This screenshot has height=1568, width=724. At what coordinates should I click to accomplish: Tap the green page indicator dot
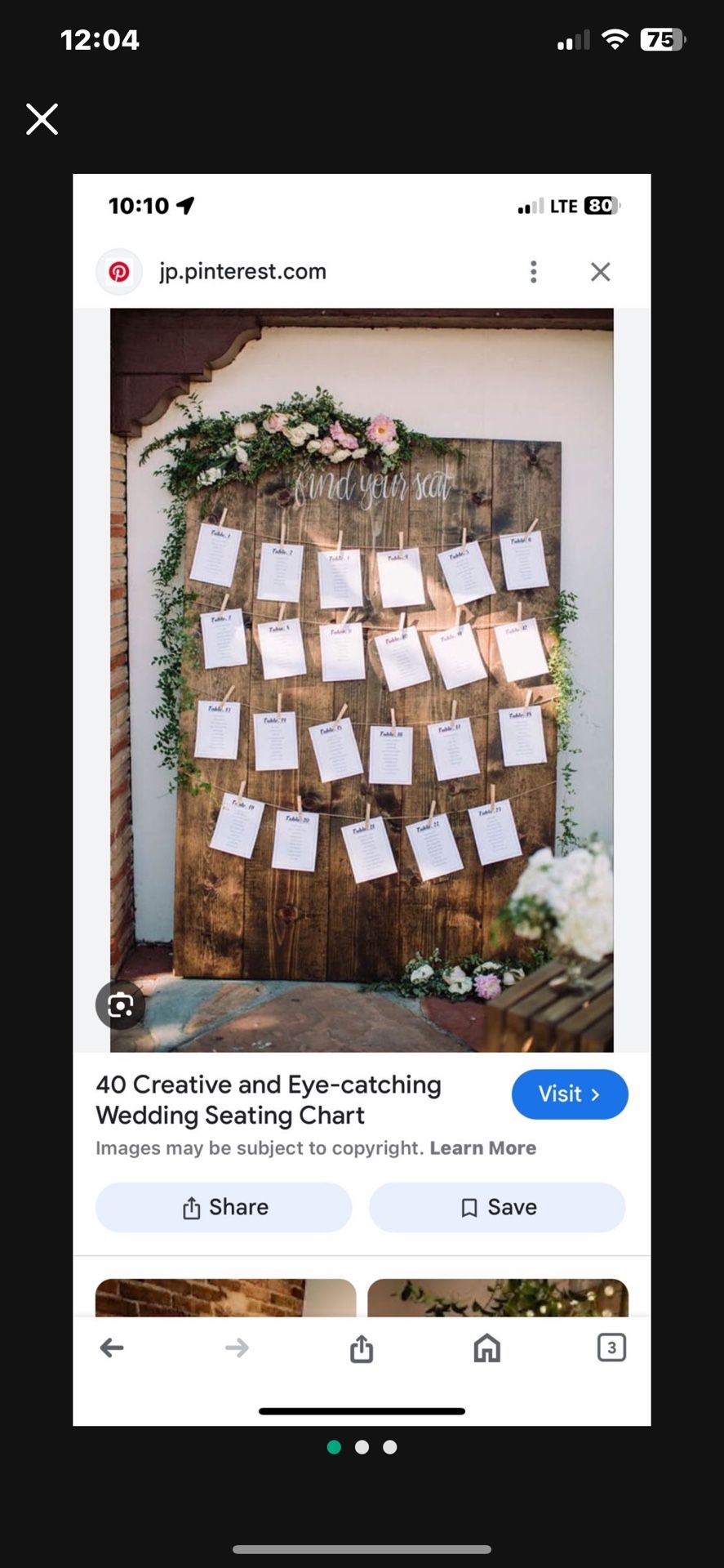(x=334, y=1446)
